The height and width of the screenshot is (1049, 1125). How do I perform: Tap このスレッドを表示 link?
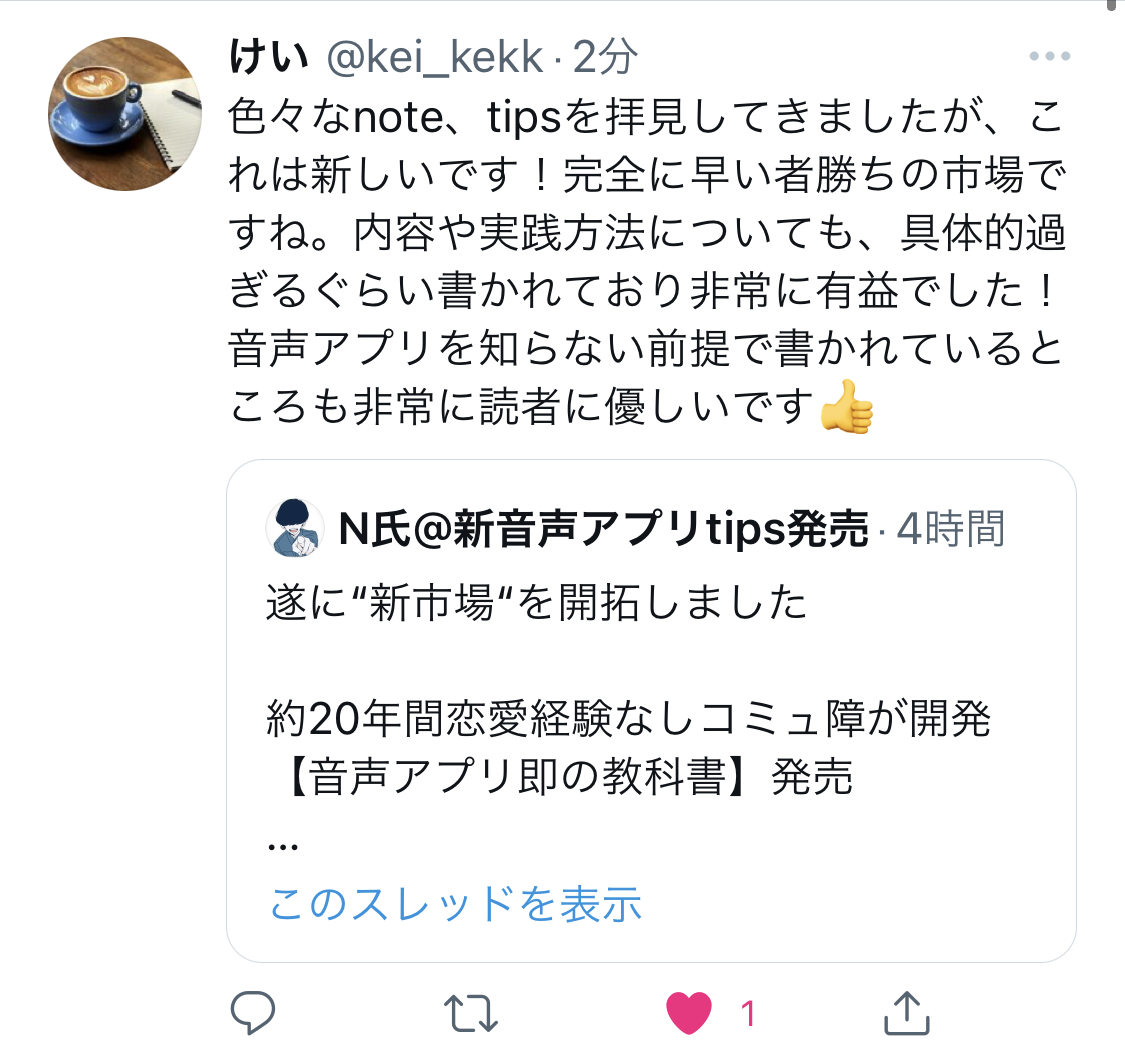point(455,904)
